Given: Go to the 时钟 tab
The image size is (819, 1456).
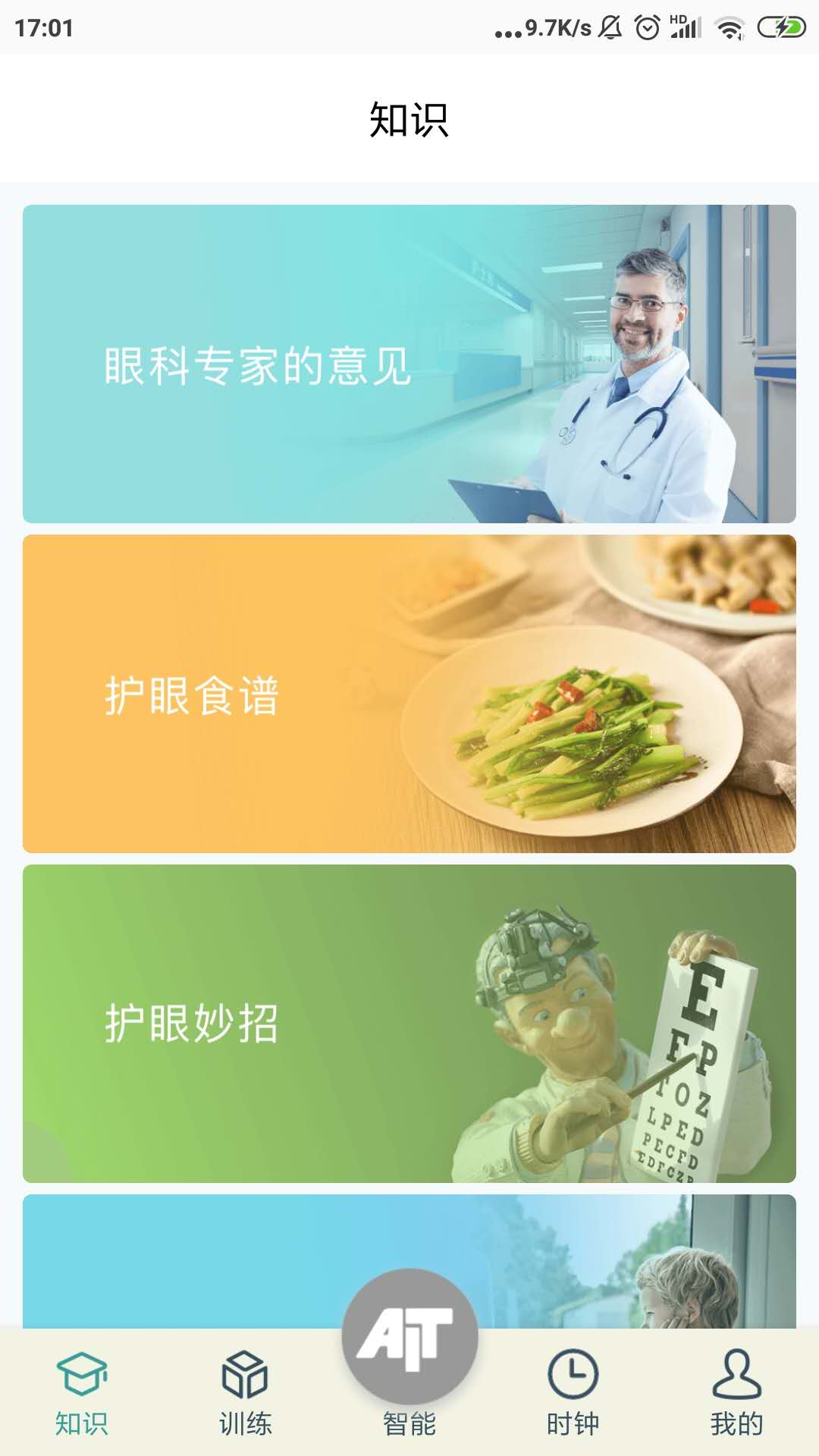Looking at the screenshot, I should pyautogui.click(x=573, y=1392).
